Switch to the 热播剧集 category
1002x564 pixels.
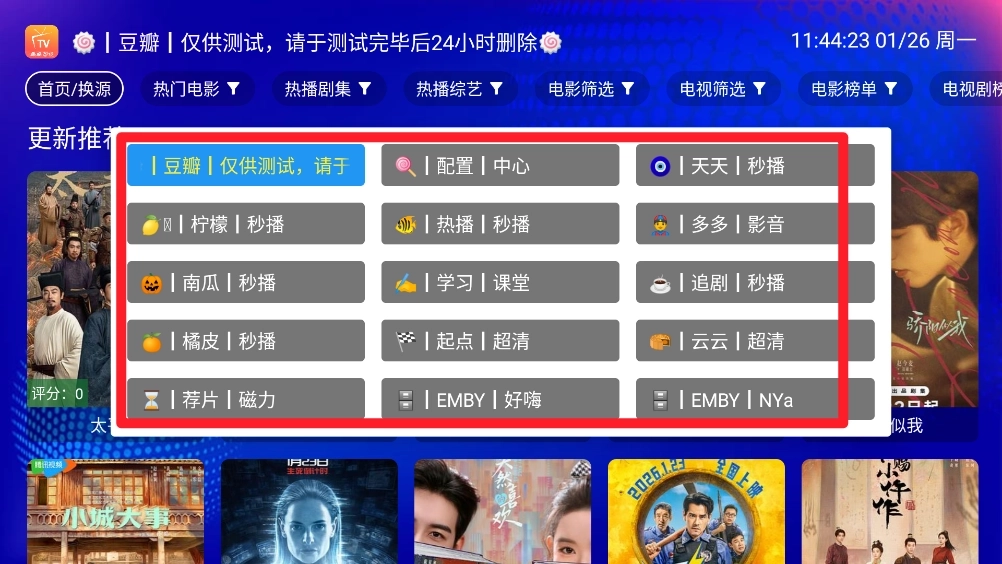click(x=329, y=89)
